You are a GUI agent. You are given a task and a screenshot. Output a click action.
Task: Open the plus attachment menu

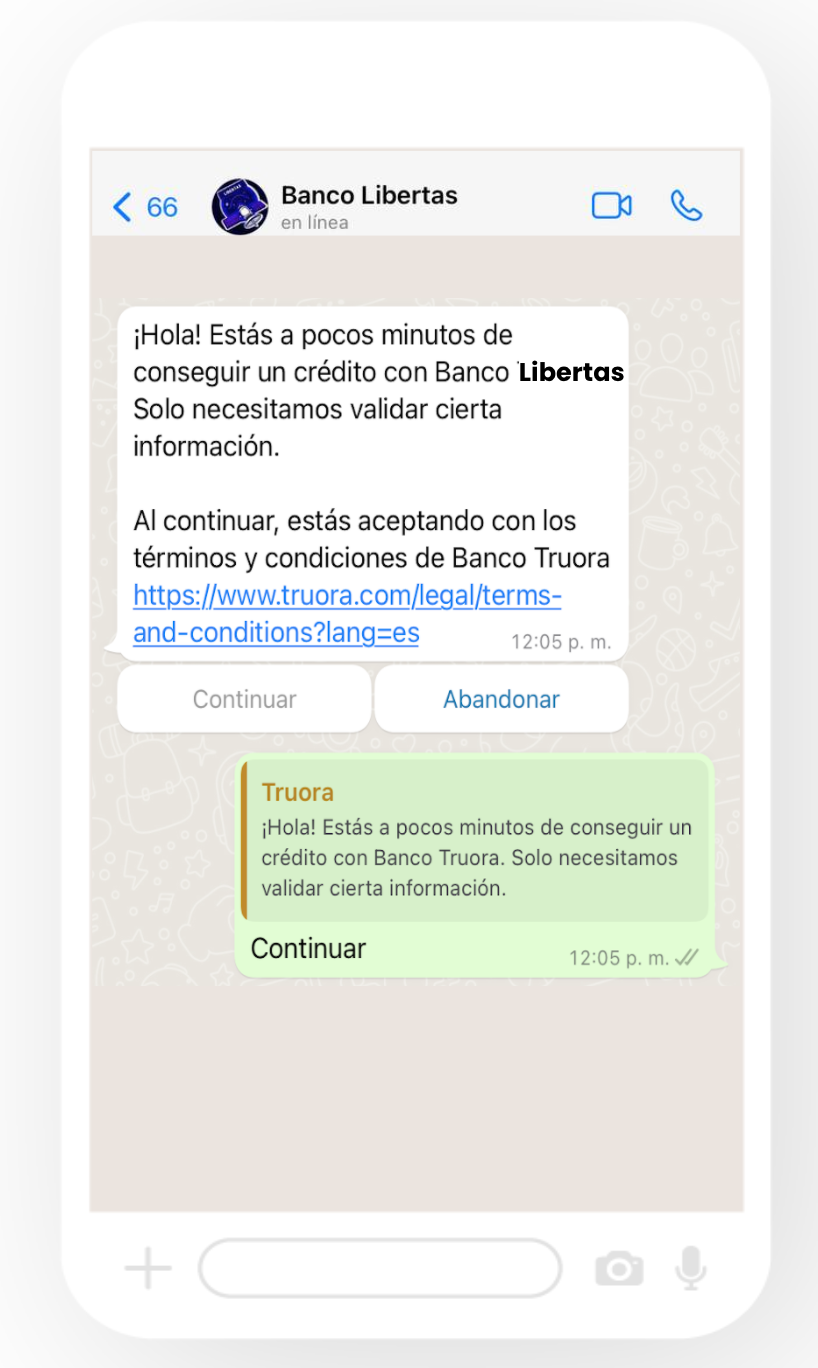click(x=148, y=1269)
